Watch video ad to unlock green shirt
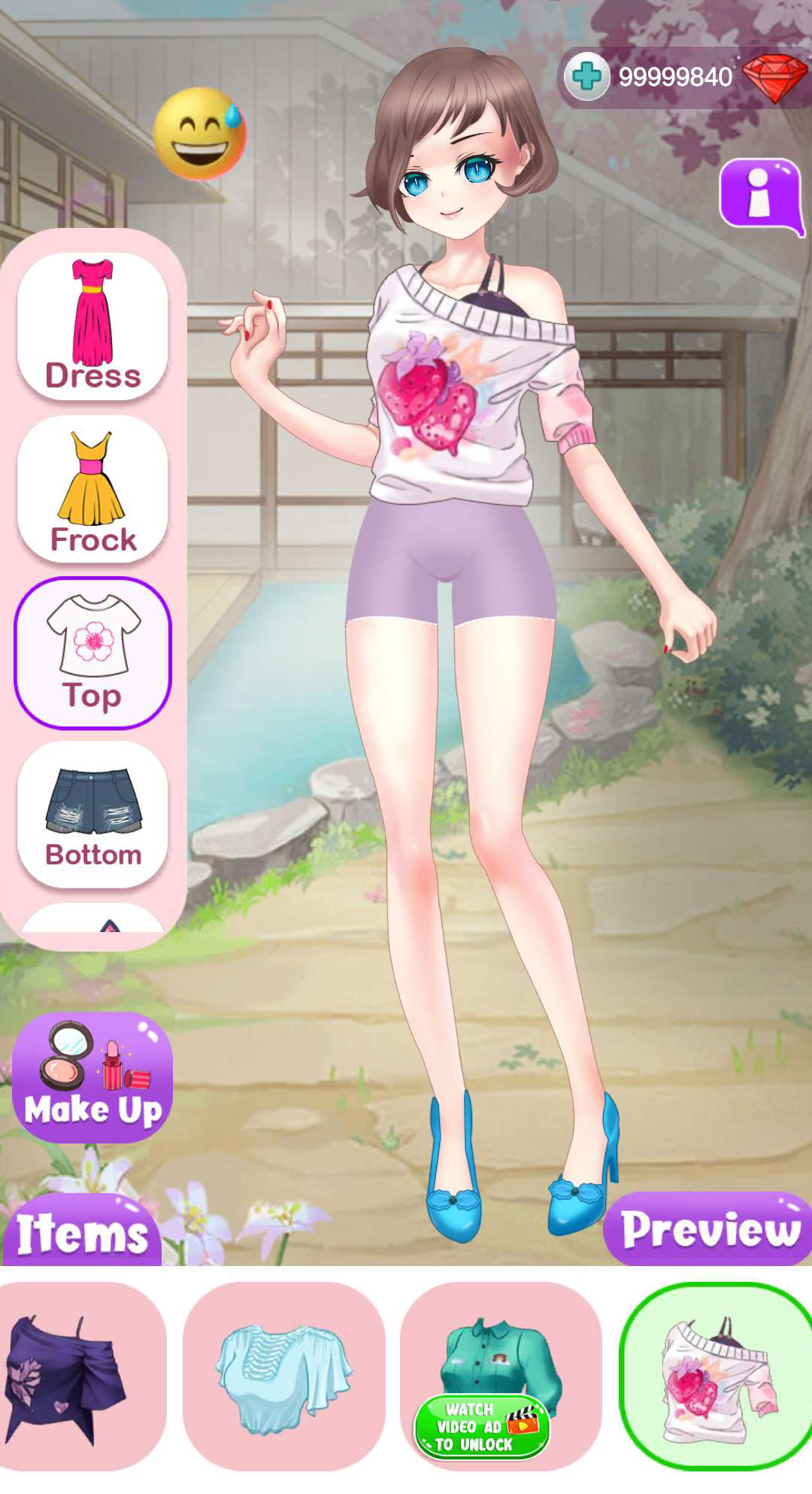812x1494 pixels. click(x=482, y=1426)
